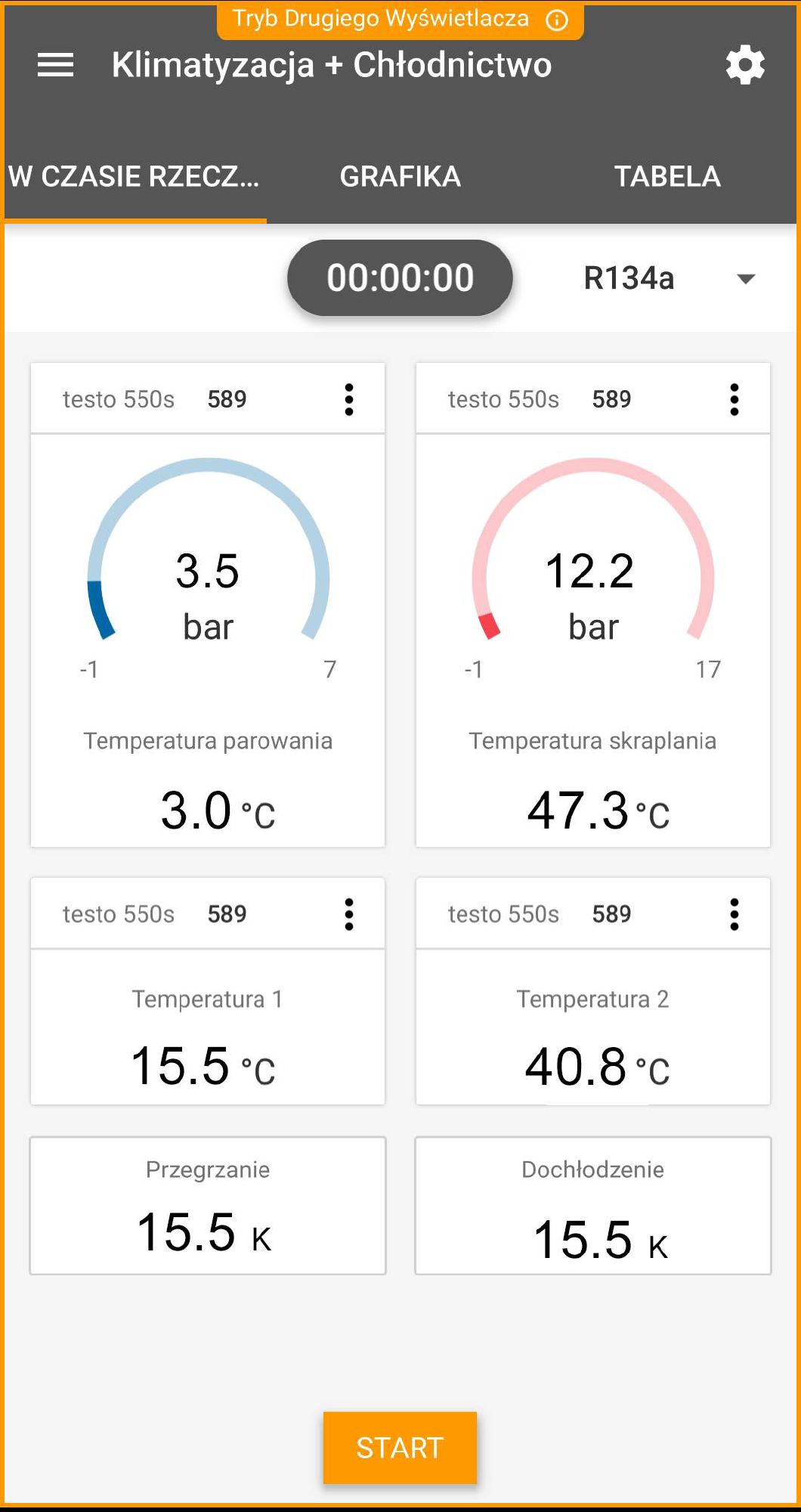Open the options menu for Temperatura 1 card
Screen dimensions: 801x1512
coord(348,913)
